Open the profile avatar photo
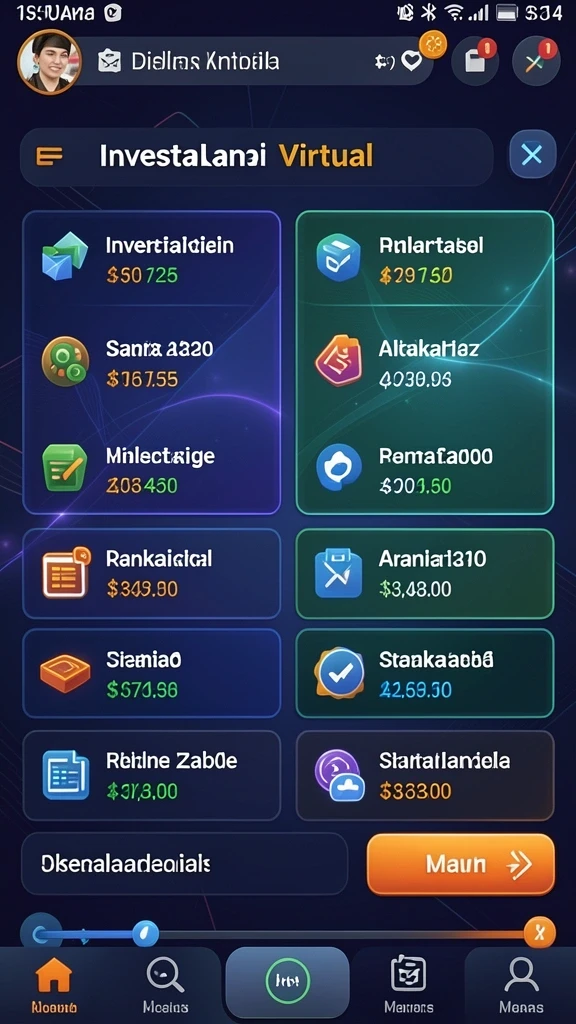 tap(50, 62)
